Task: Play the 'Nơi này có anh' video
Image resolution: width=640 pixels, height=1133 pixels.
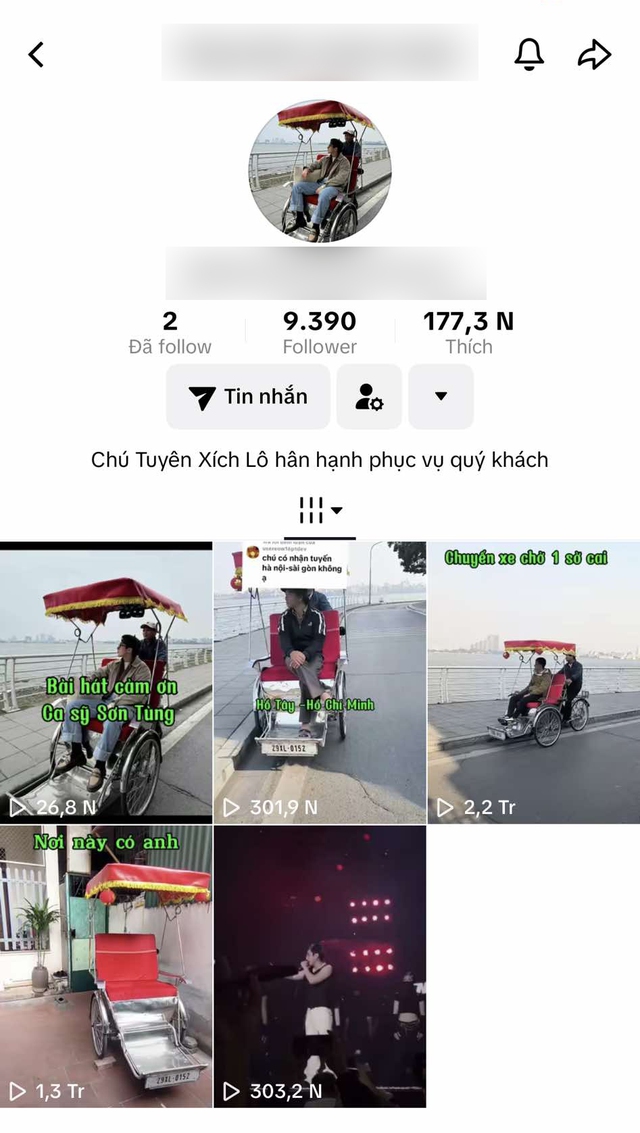Action: click(106, 966)
